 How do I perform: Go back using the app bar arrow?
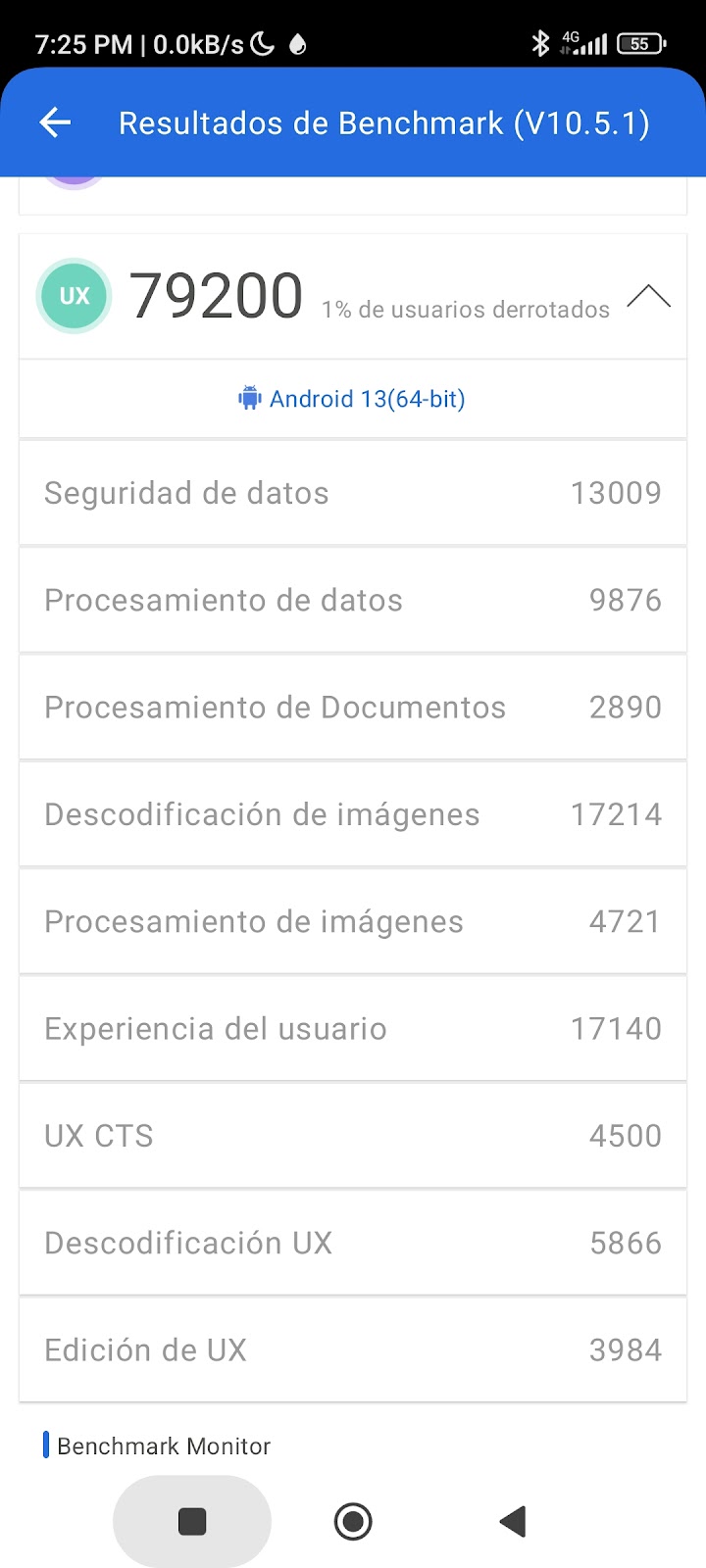click(56, 122)
